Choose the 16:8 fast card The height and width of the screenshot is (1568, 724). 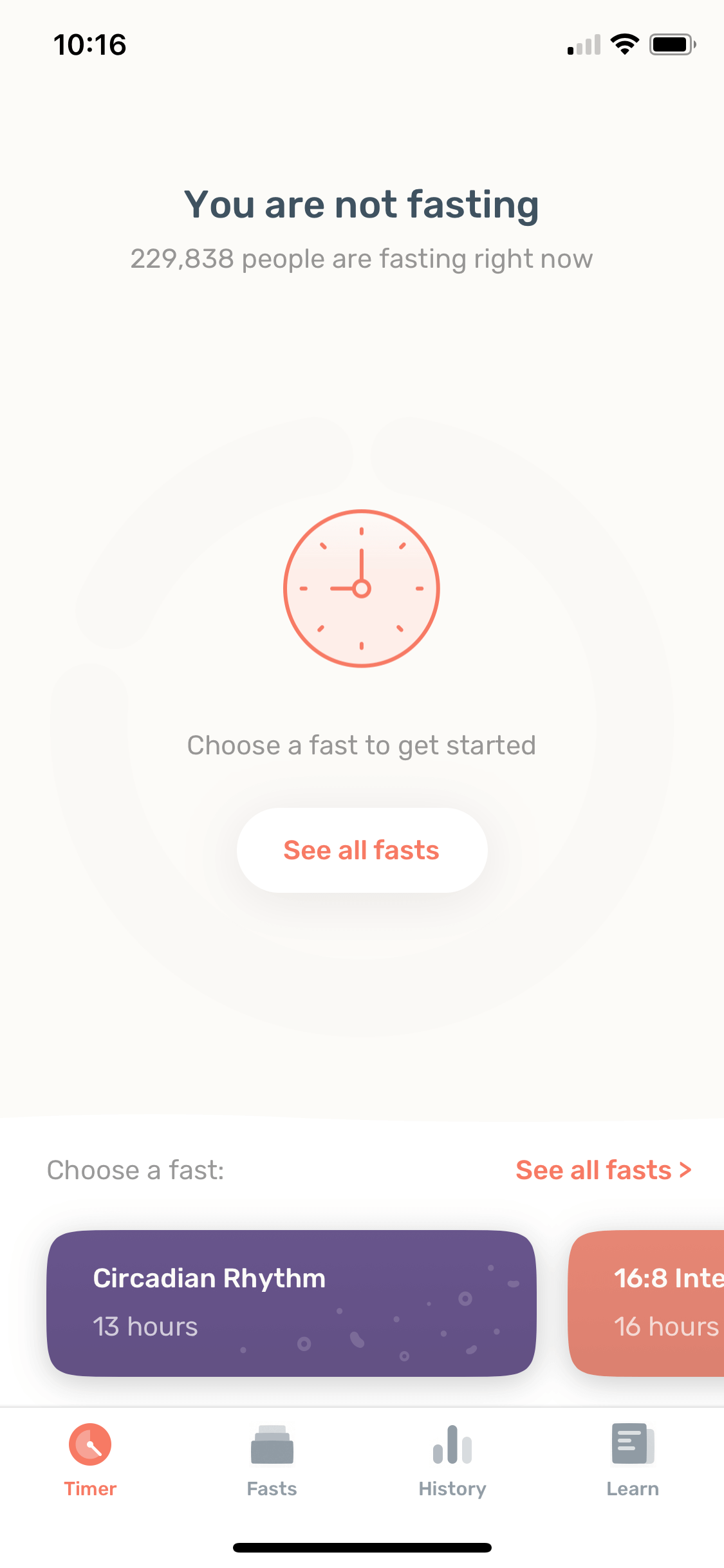646,1303
